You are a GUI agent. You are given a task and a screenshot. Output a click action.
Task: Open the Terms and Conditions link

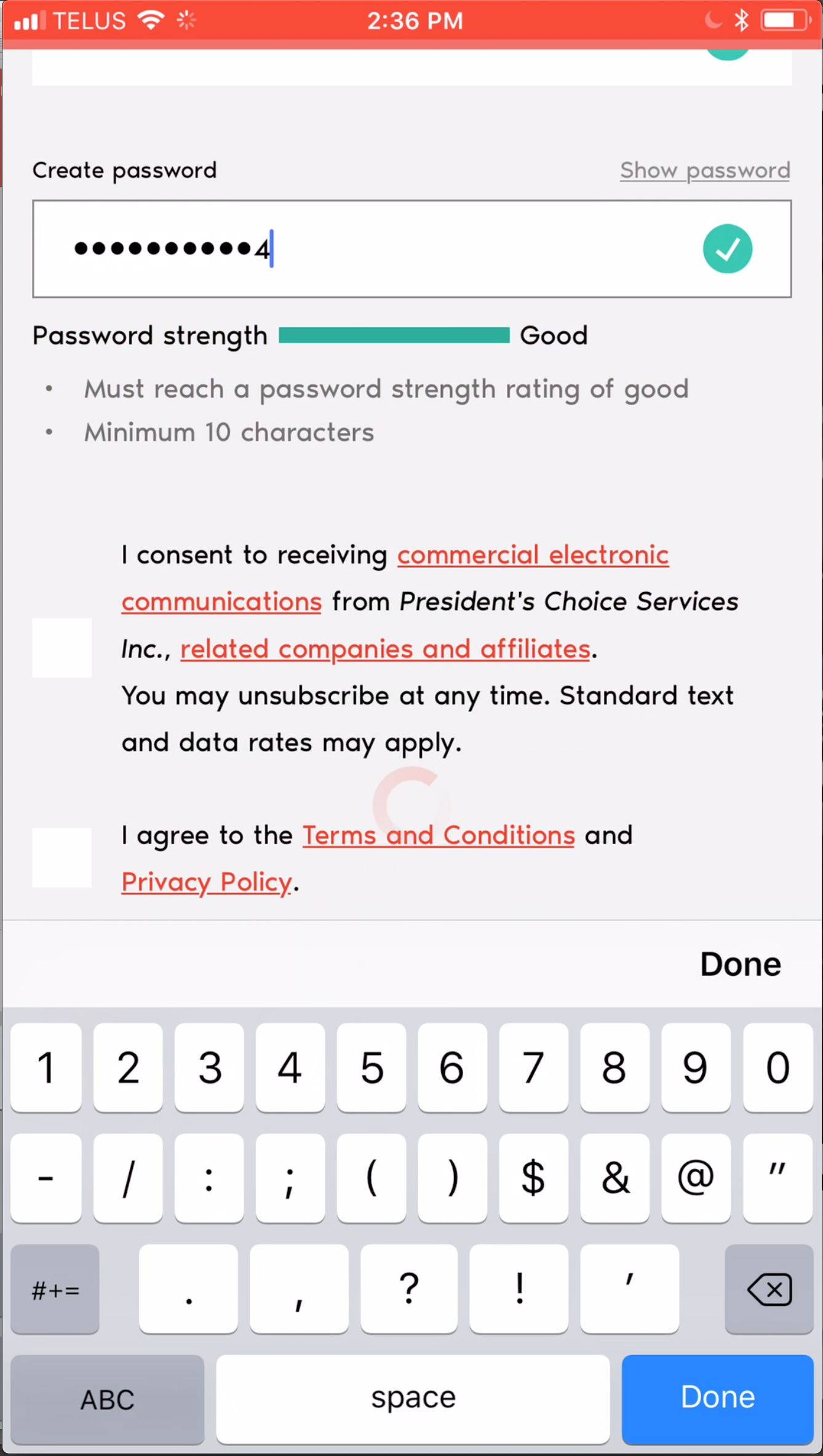439,836
